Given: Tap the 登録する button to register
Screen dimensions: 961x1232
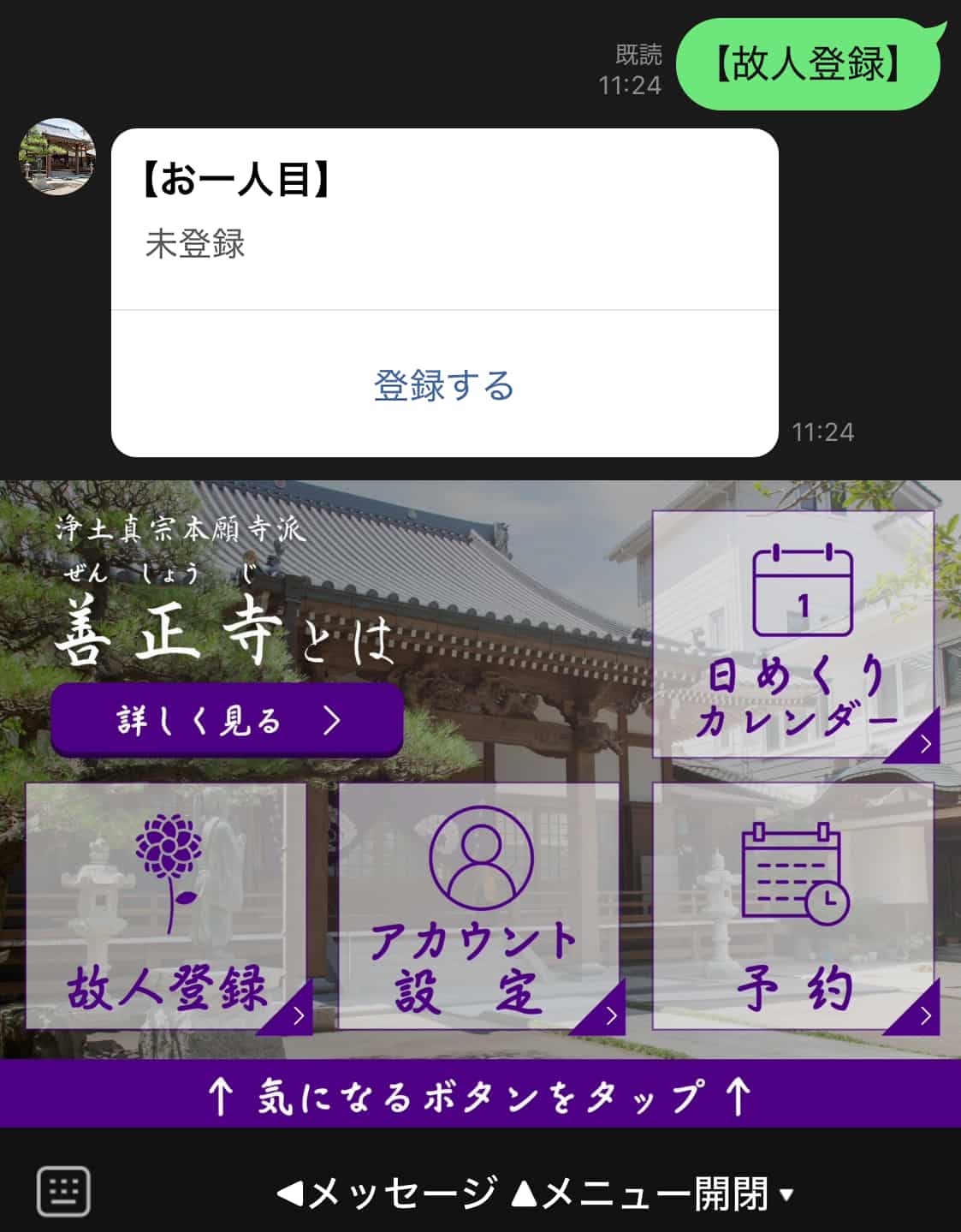Looking at the screenshot, I should [x=443, y=387].
